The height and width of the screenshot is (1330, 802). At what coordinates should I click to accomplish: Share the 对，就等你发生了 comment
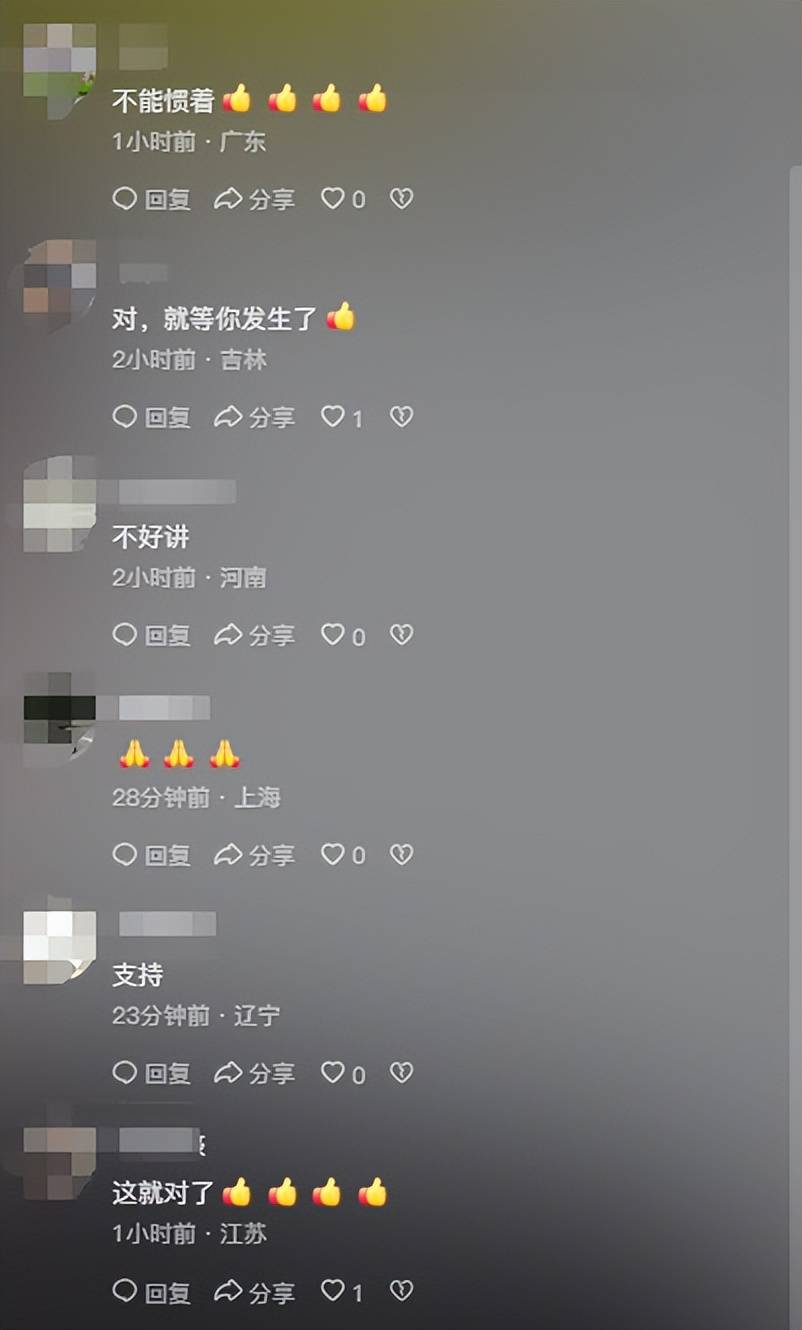(255, 417)
